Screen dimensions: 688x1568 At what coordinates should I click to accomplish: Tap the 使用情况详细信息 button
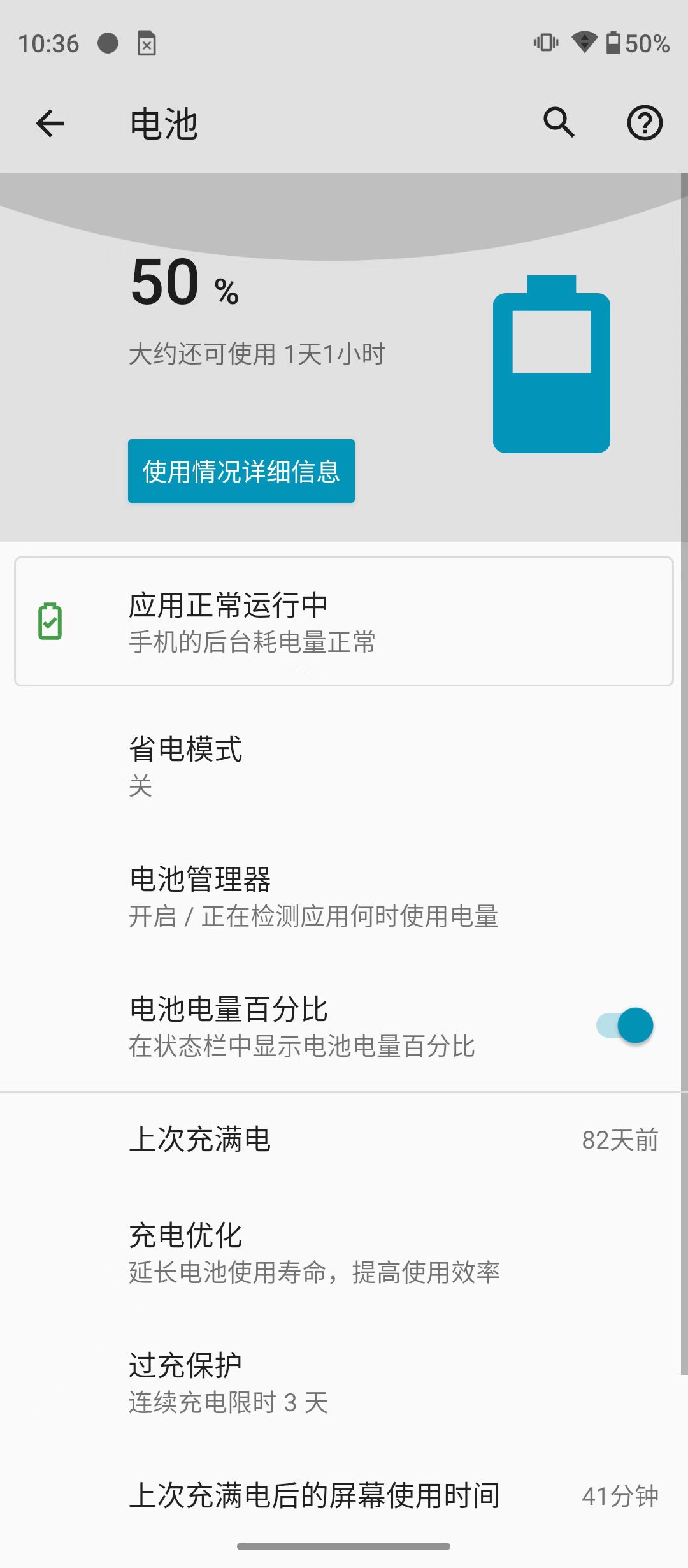pos(241,471)
